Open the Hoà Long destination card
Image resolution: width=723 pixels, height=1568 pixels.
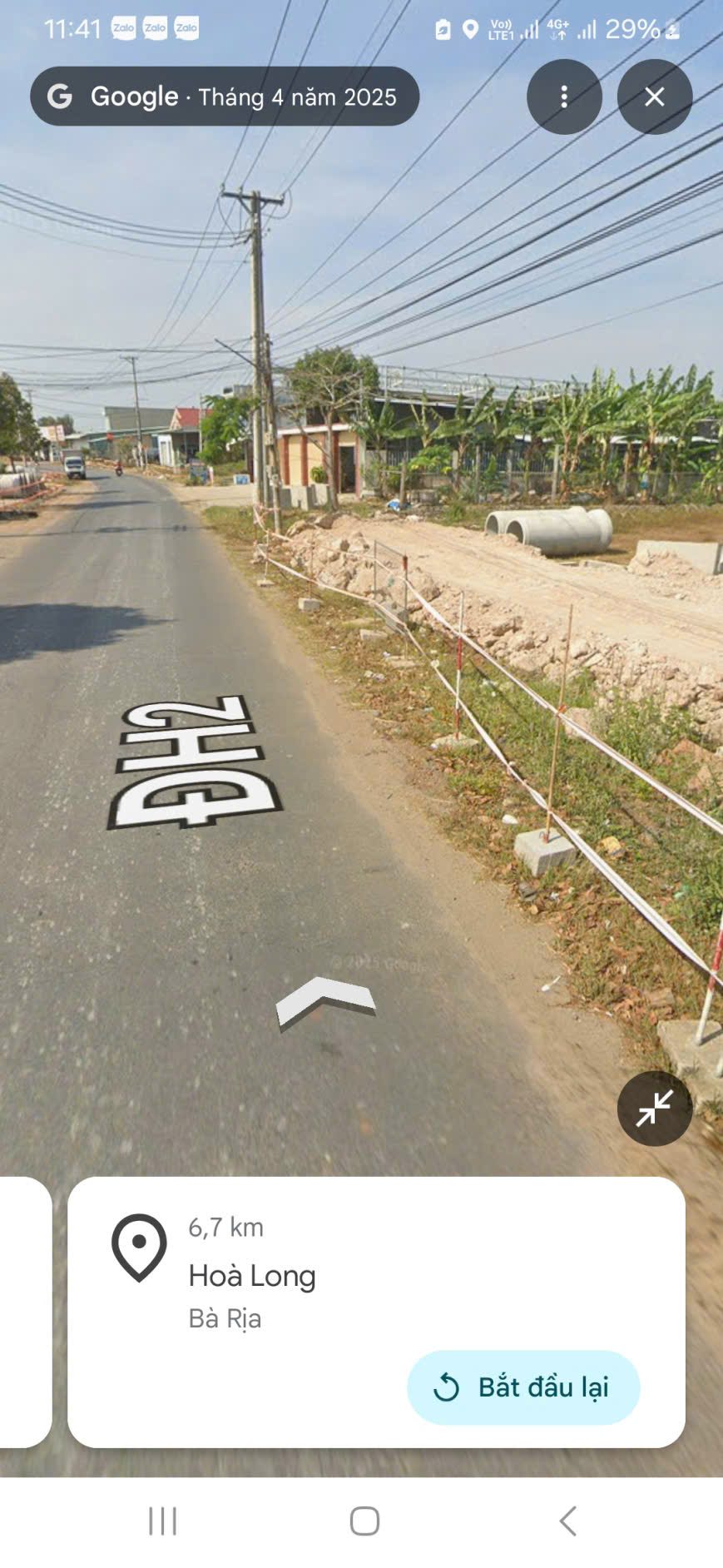tap(333, 1273)
